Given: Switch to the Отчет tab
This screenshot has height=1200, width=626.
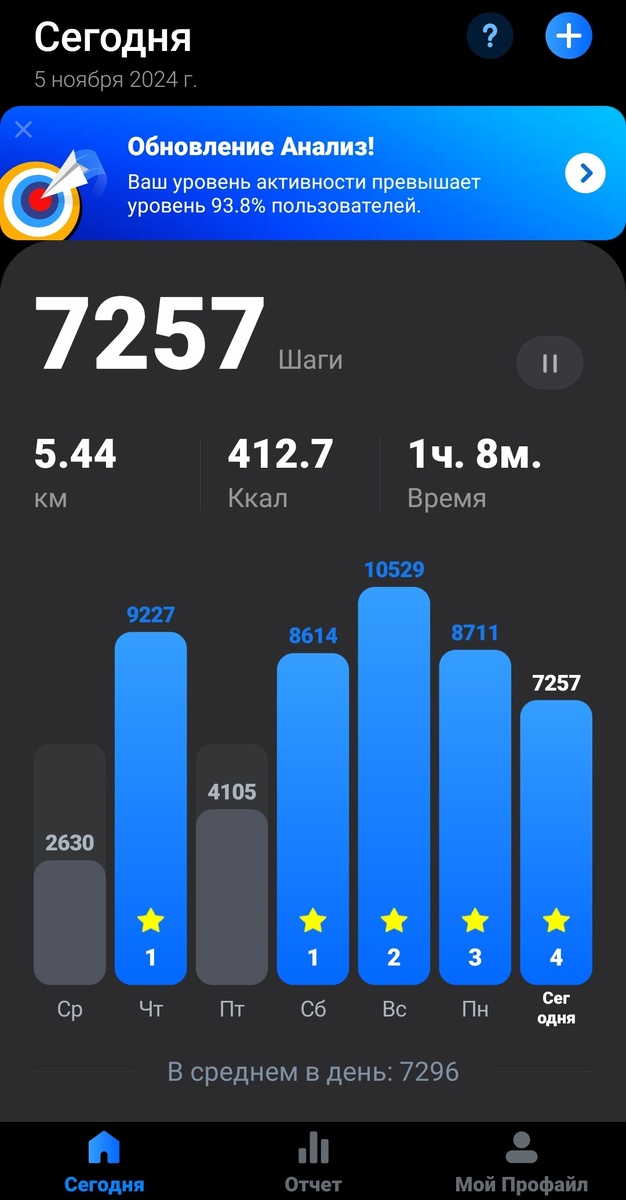Looking at the screenshot, I should click(313, 1162).
